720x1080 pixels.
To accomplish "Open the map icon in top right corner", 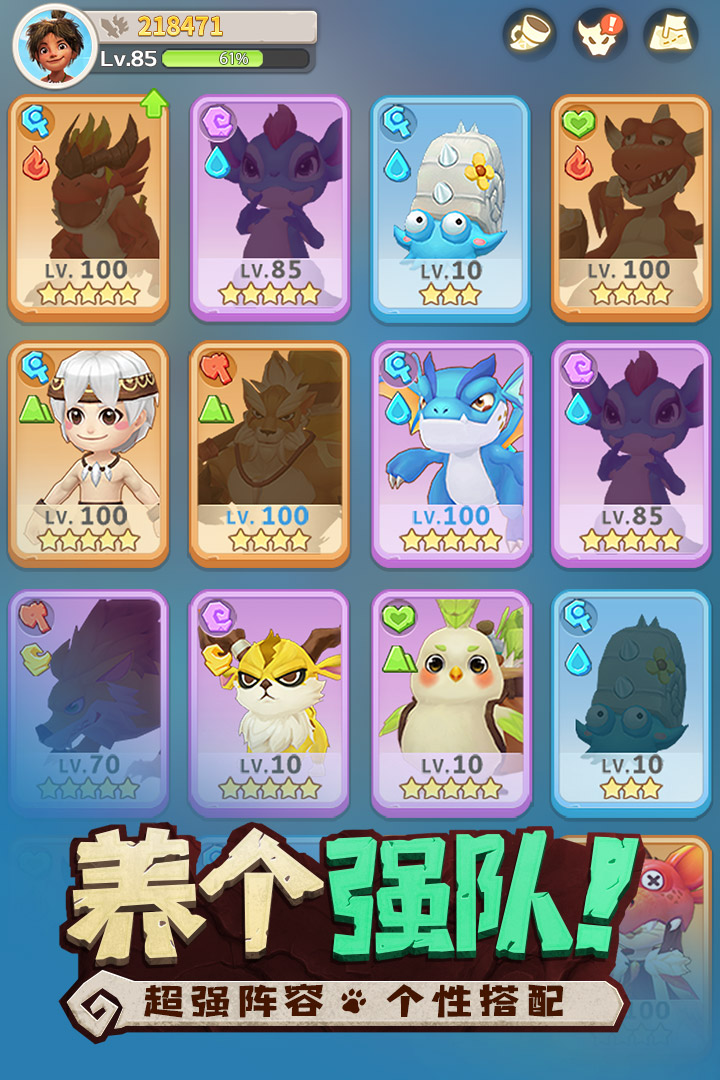I will [x=668, y=31].
